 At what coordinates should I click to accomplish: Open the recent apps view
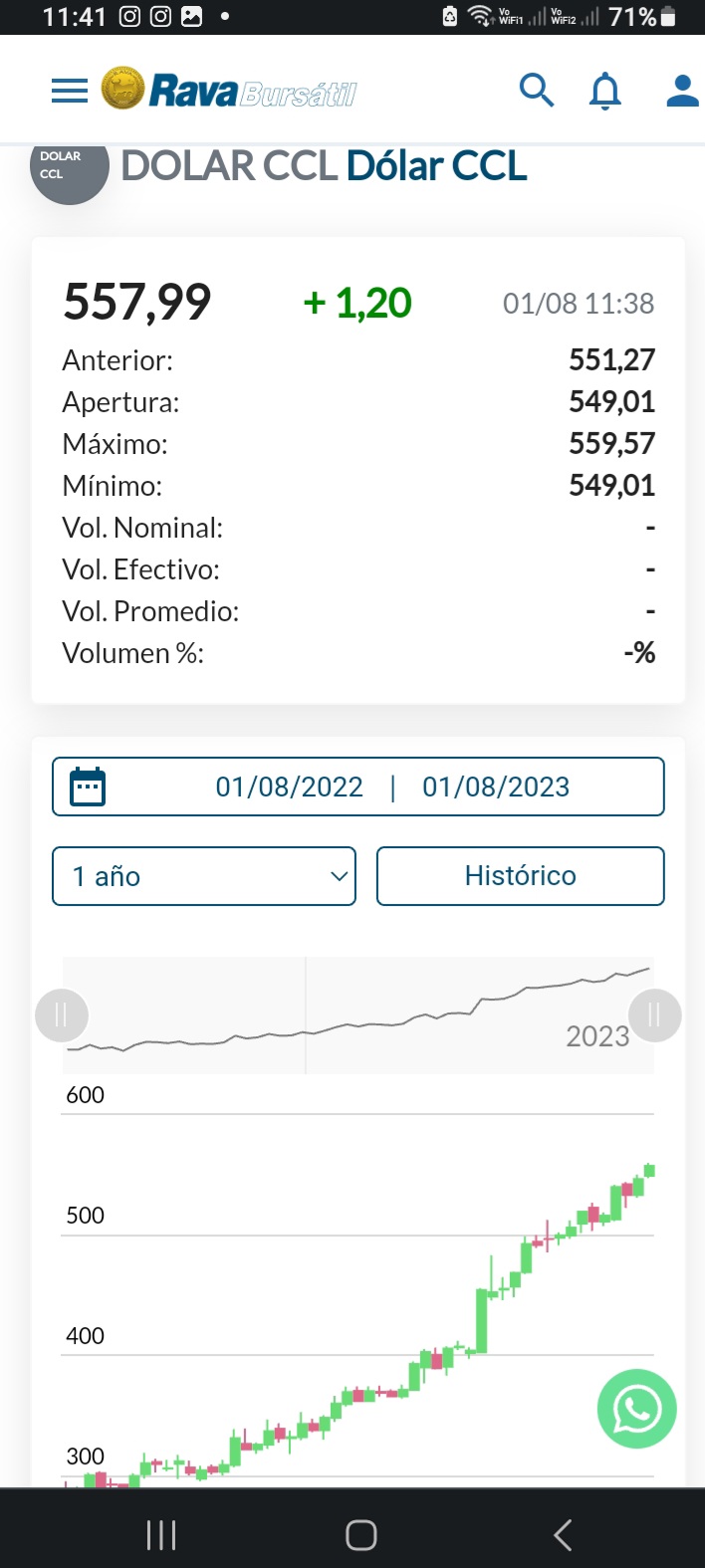(x=161, y=1534)
